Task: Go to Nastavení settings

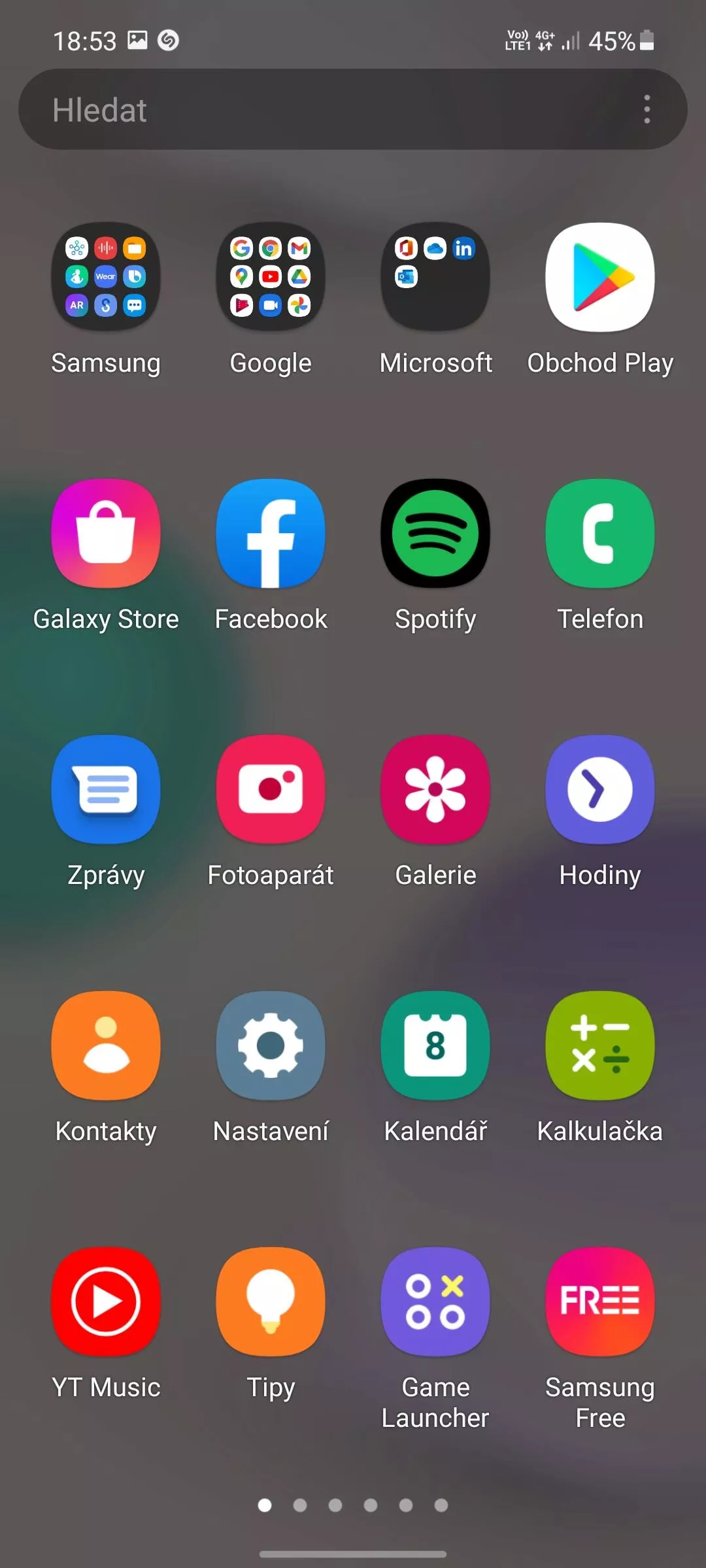Action: point(271,1045)
